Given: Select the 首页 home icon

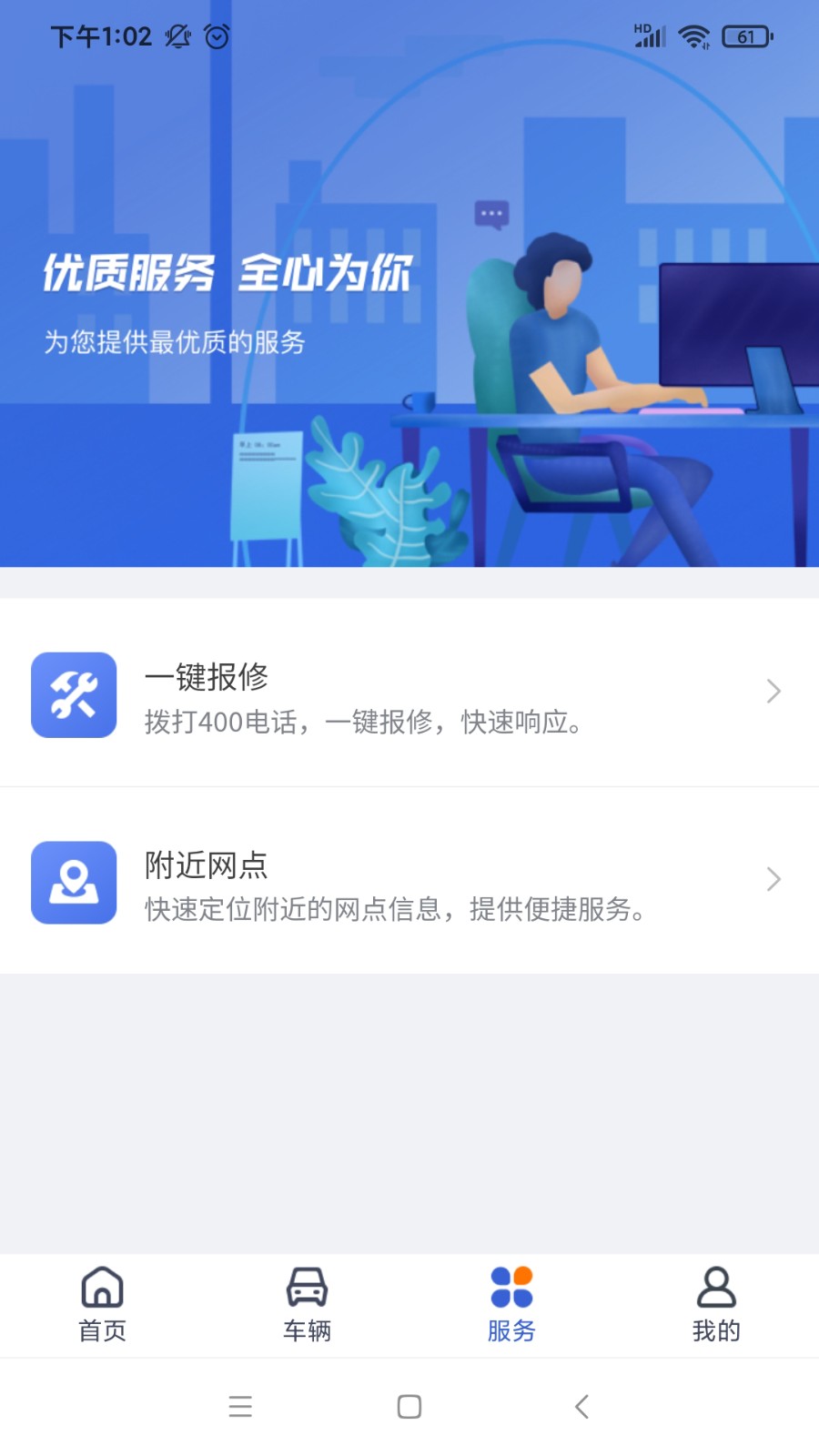Looking at the screenshot, I should (101, 1288).
